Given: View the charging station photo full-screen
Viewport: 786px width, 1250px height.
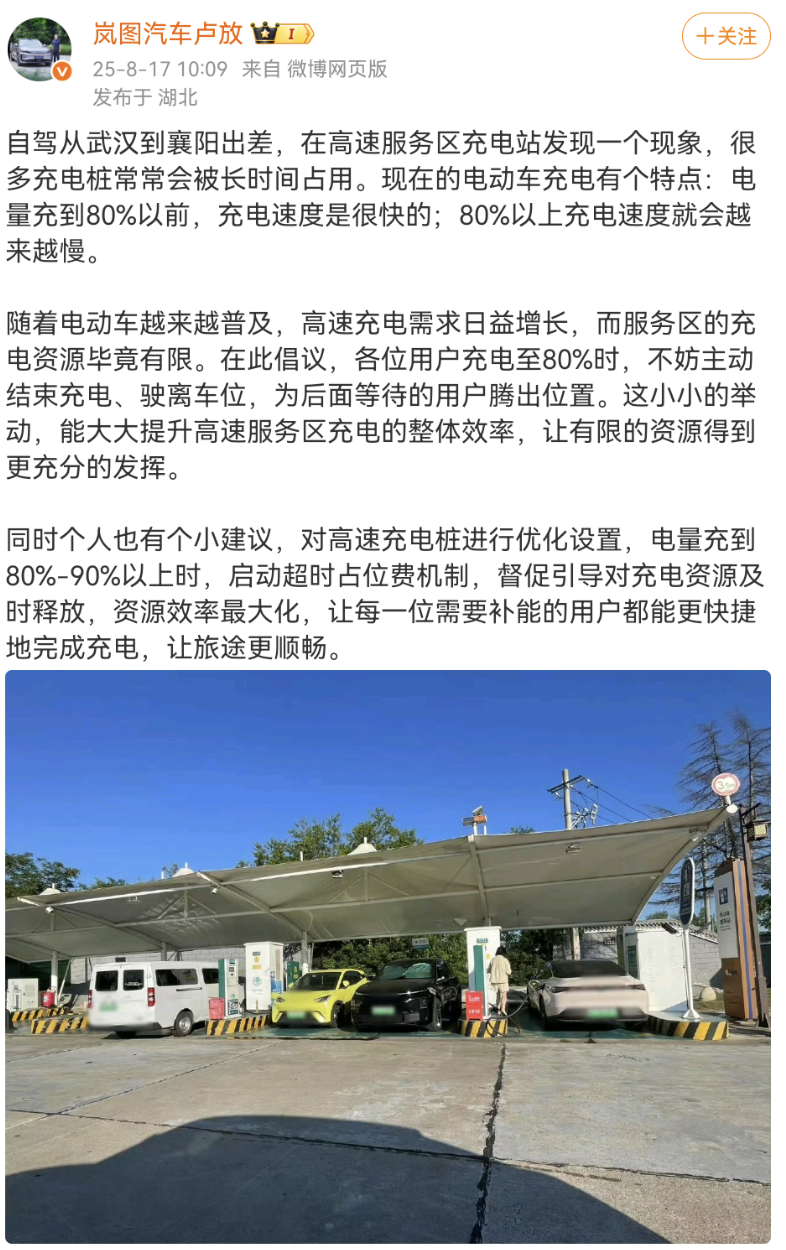Looking at the screenshot, I should (x=388, y=955).
